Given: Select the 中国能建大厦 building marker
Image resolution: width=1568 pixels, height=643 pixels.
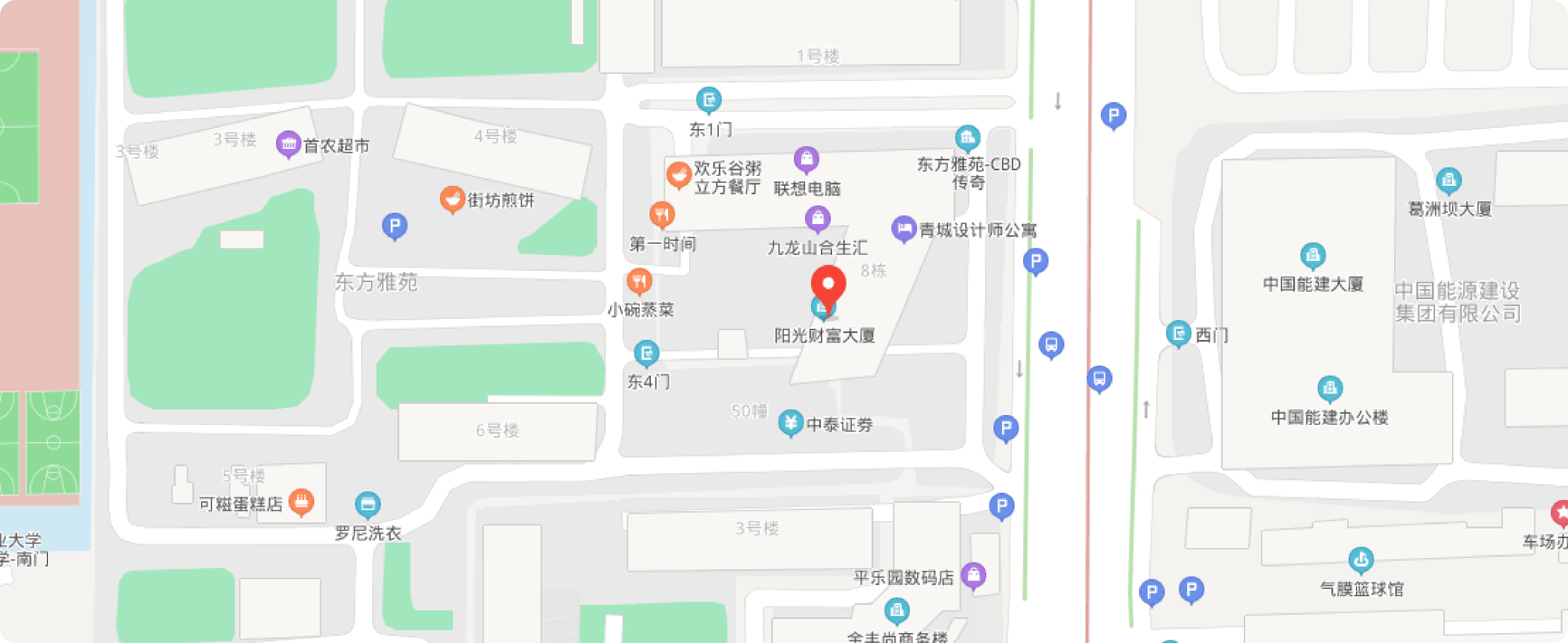Looking at the screenshot, I should coord(1312,255).
